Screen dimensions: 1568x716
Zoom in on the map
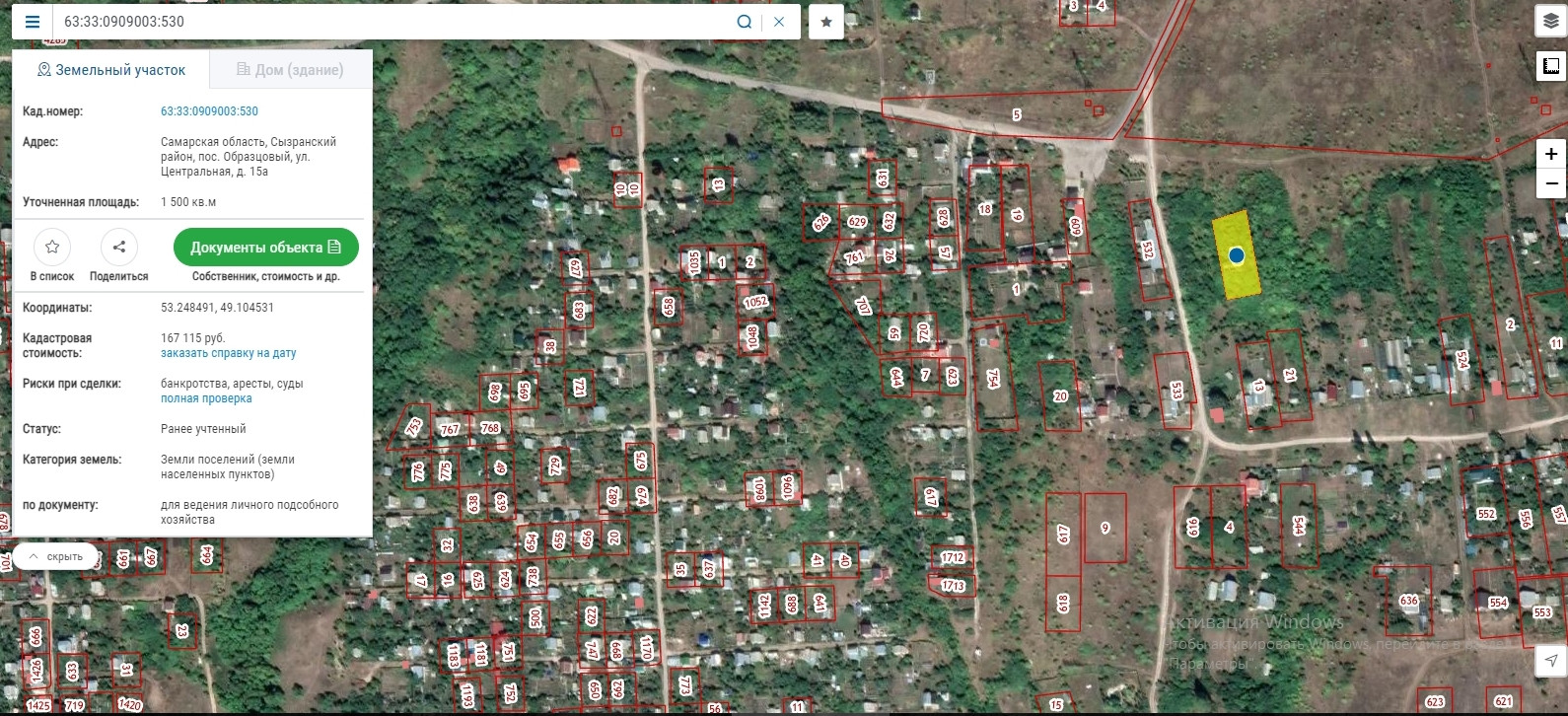coord(1551,154)
